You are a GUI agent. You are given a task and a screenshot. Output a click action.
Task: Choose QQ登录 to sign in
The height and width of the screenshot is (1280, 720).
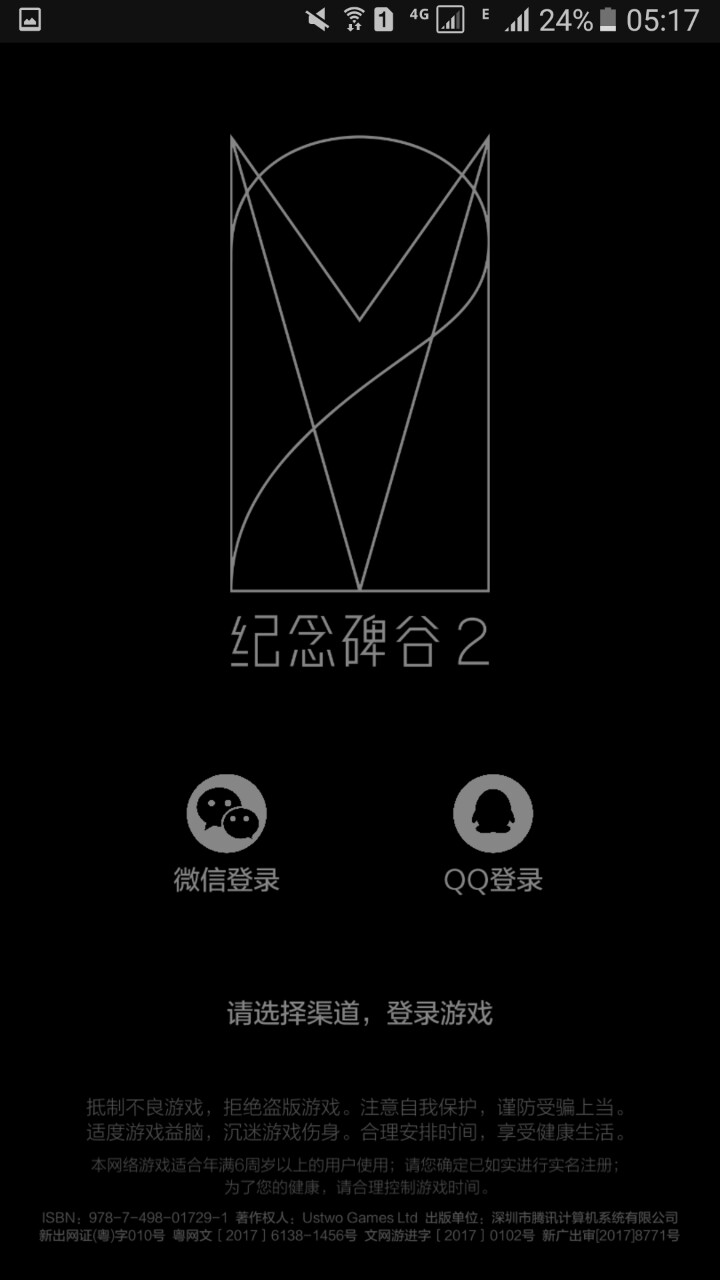coord(492,815)
